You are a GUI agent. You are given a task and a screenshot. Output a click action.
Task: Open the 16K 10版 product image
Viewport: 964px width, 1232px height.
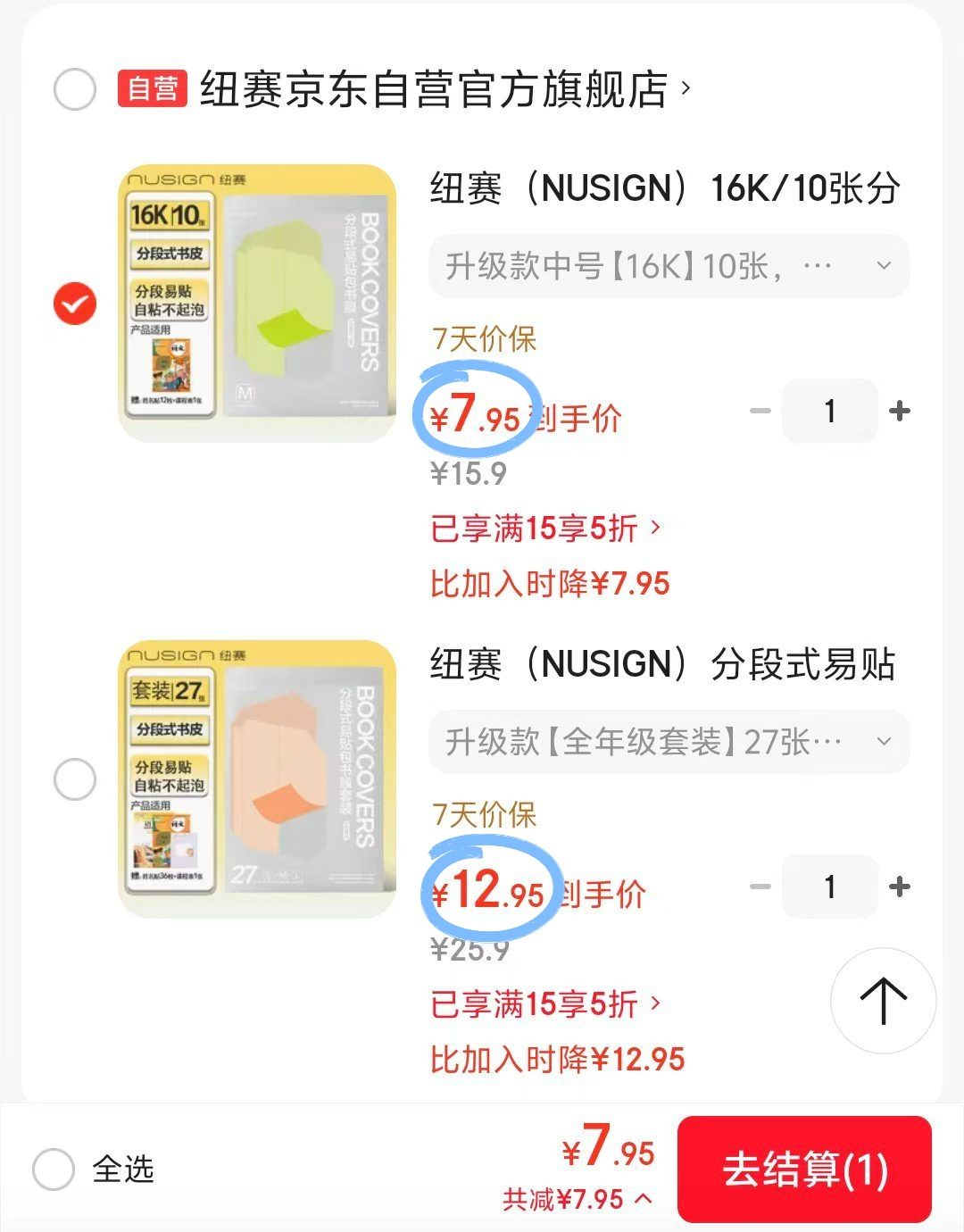point(257,304)
